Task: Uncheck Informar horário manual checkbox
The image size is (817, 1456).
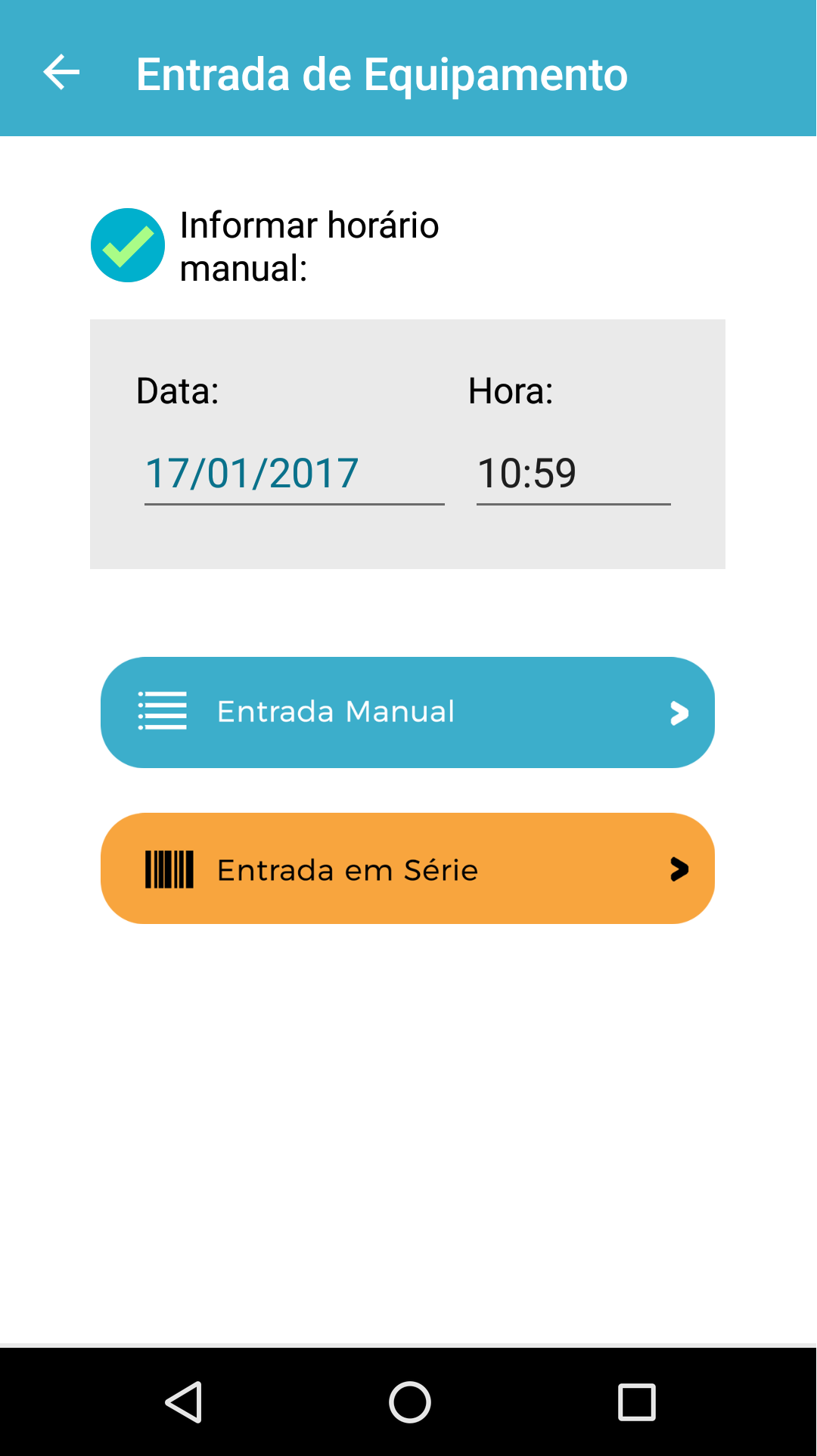Action: tap(128, 245)
